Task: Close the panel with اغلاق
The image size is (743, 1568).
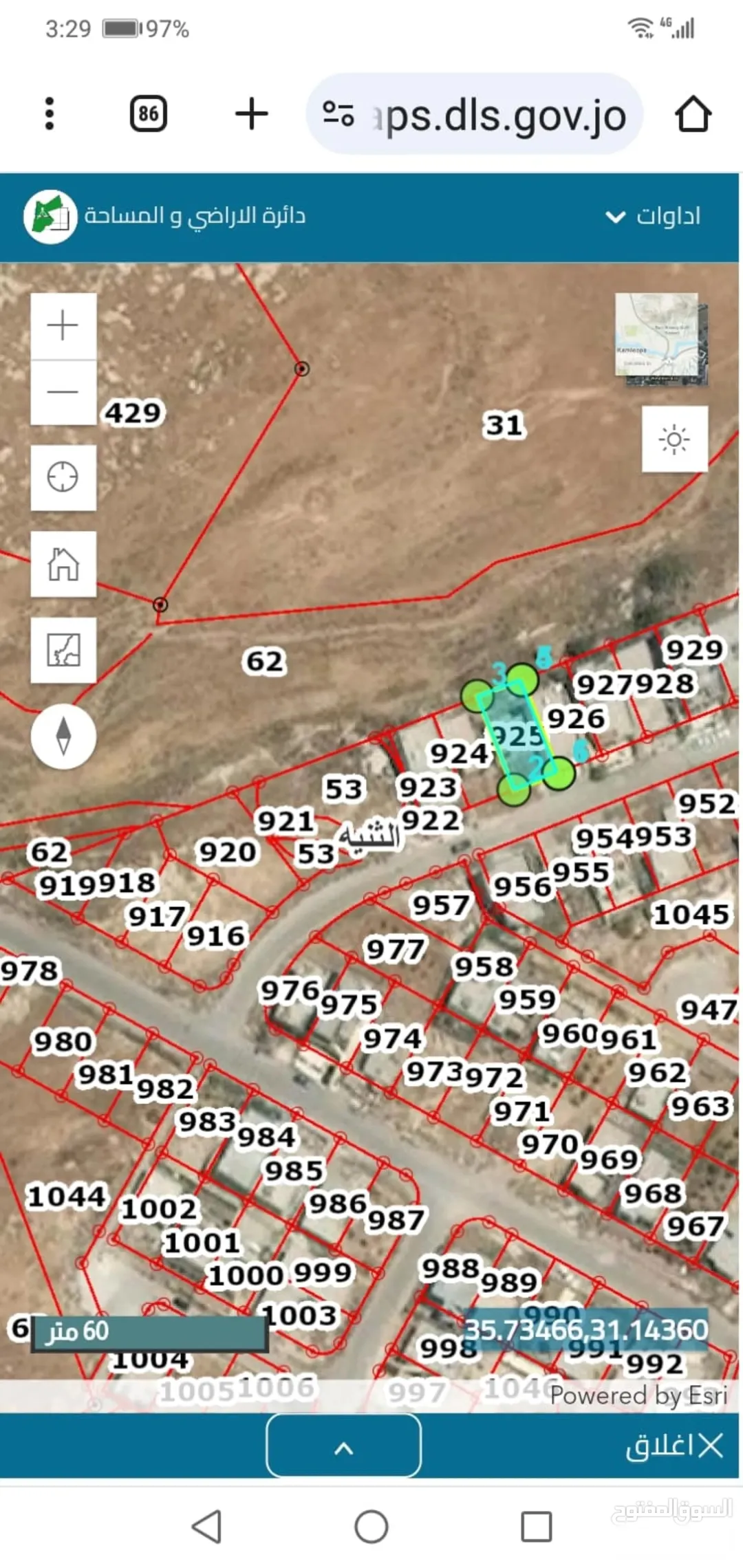Action: coord(674,1446)
